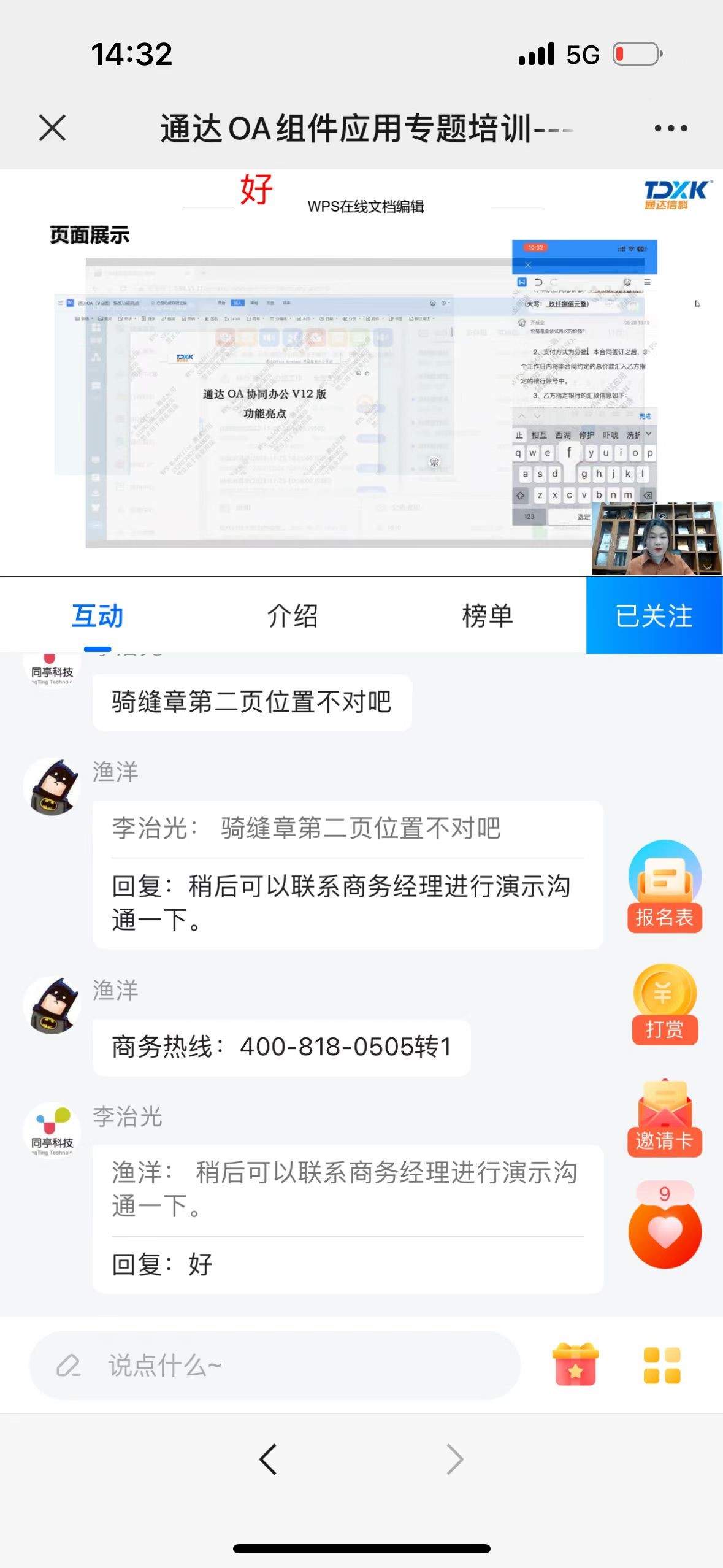Send a like with the heart button
This screenshot has height=1568, width=723.
point(665,1231)
